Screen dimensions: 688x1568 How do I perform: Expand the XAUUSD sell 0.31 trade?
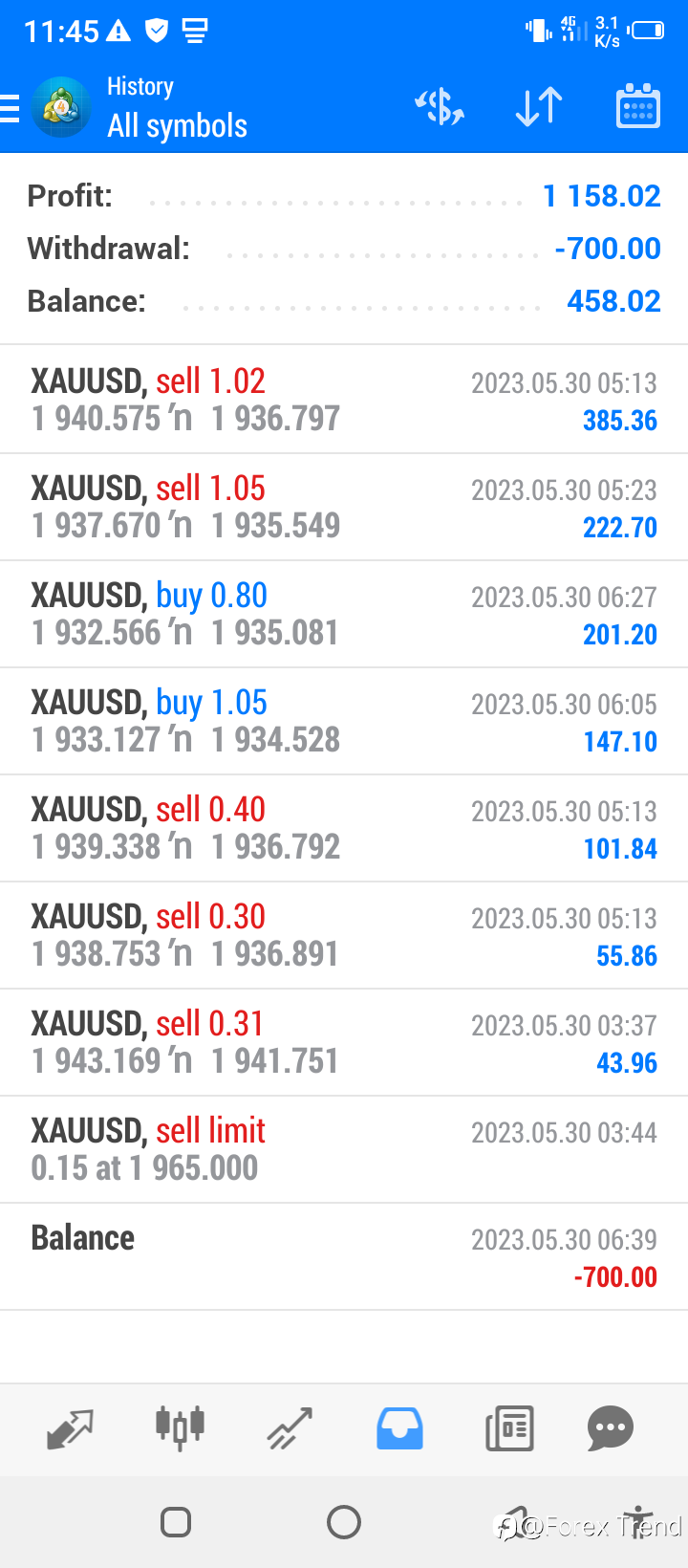[x=344, y=1042]
